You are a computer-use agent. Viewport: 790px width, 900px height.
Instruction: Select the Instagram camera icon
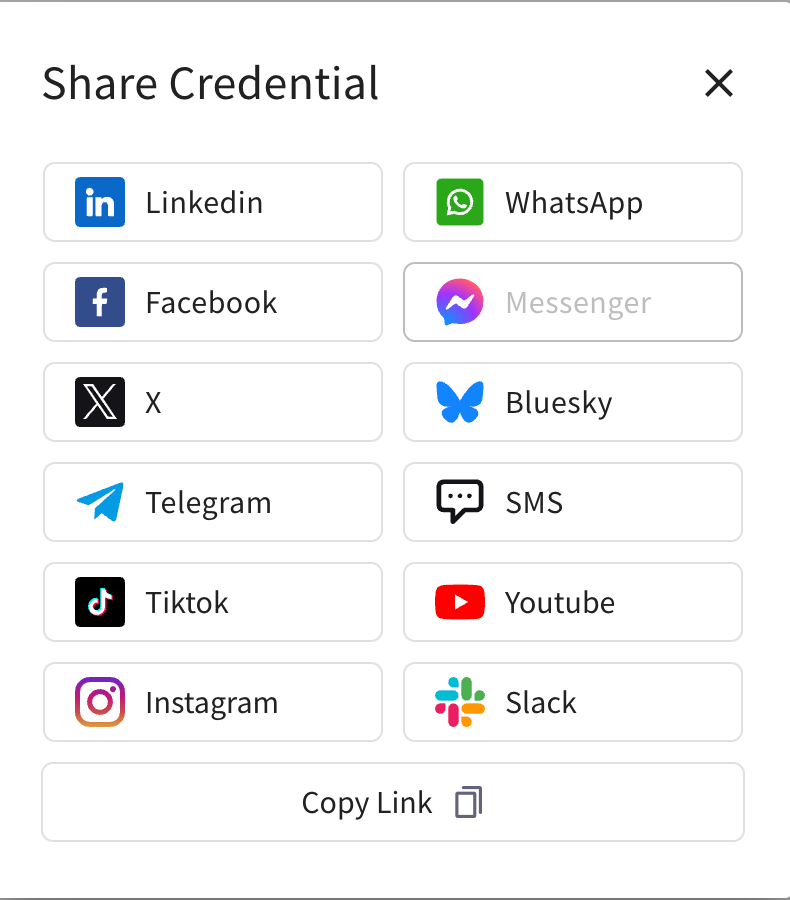point(99,702)
